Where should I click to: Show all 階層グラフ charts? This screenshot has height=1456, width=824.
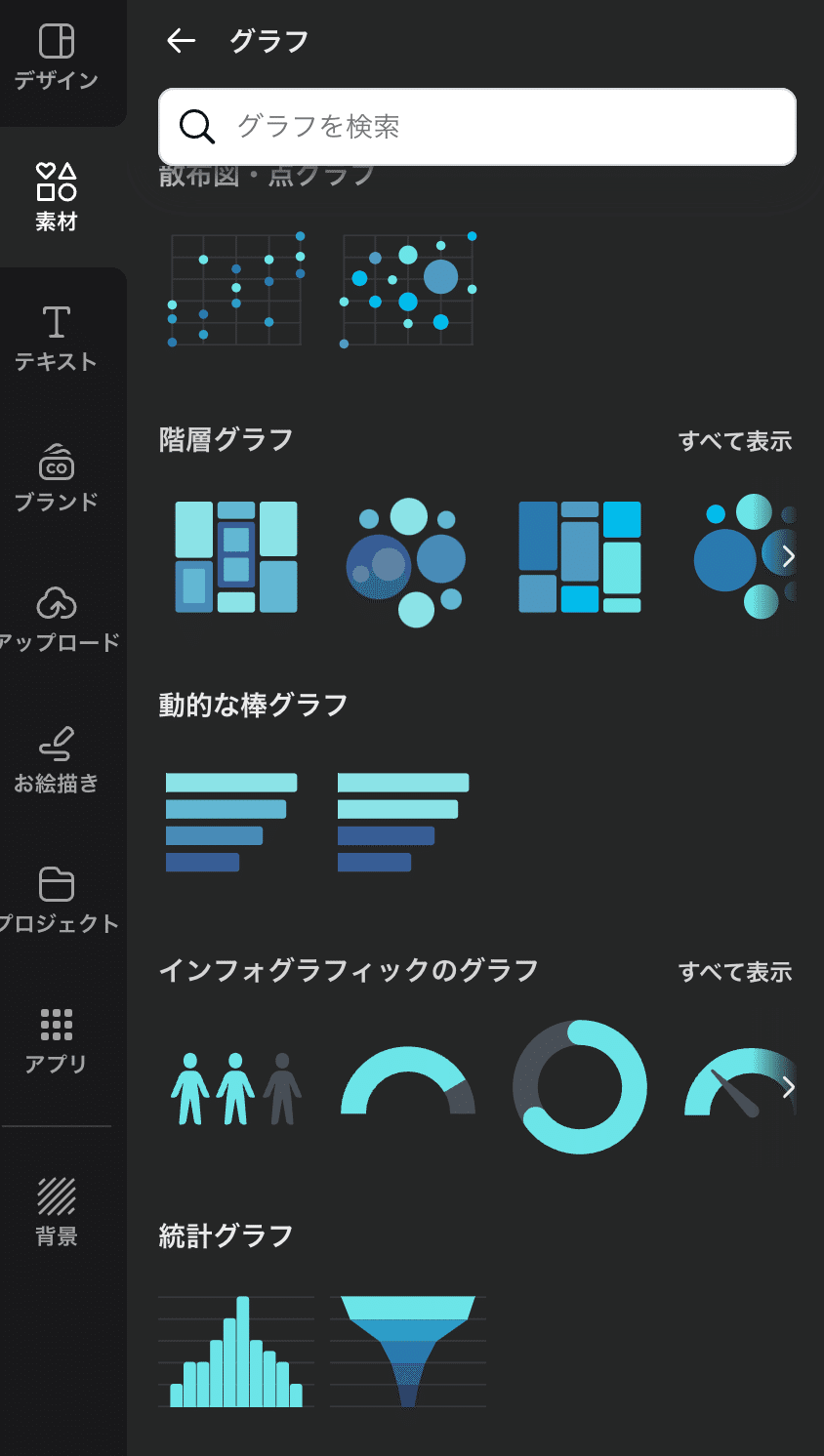coord(735,441)
